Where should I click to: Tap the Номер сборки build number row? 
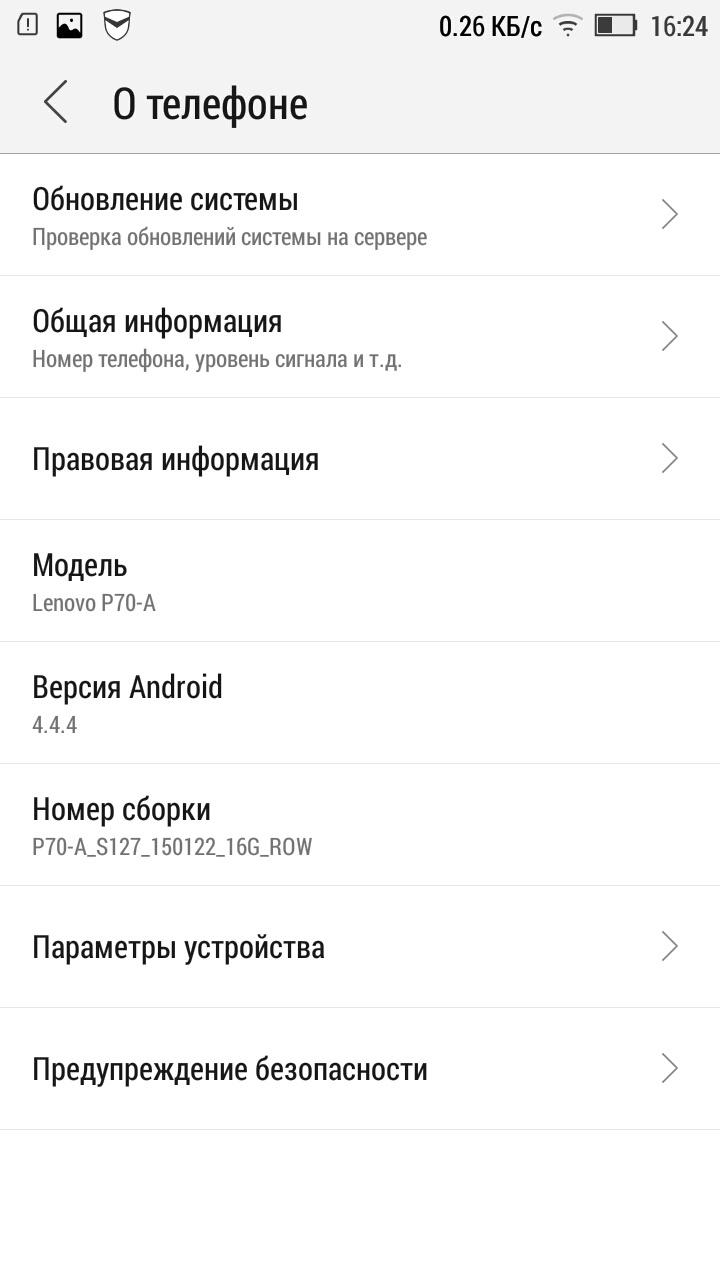[300, 824]
